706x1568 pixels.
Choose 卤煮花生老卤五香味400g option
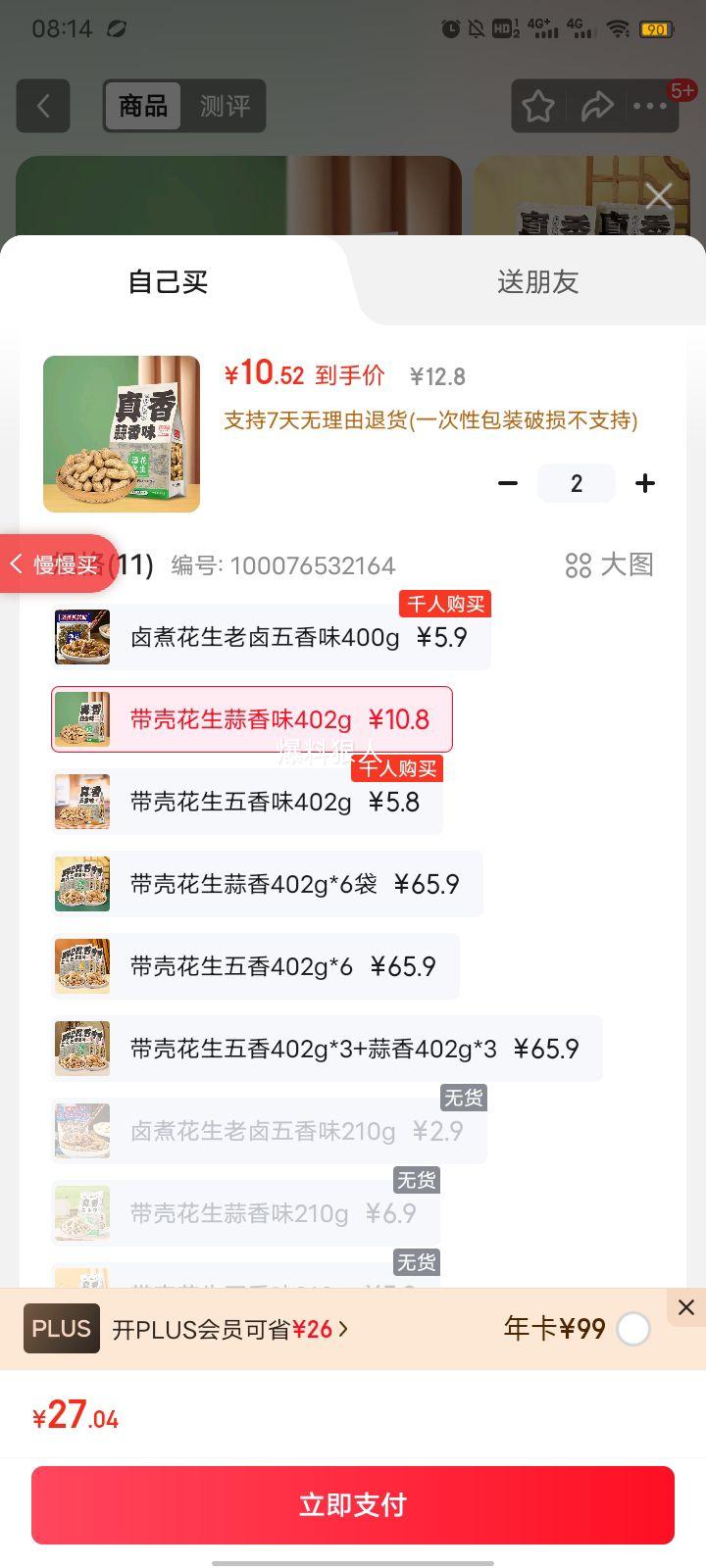click(271, 638)
